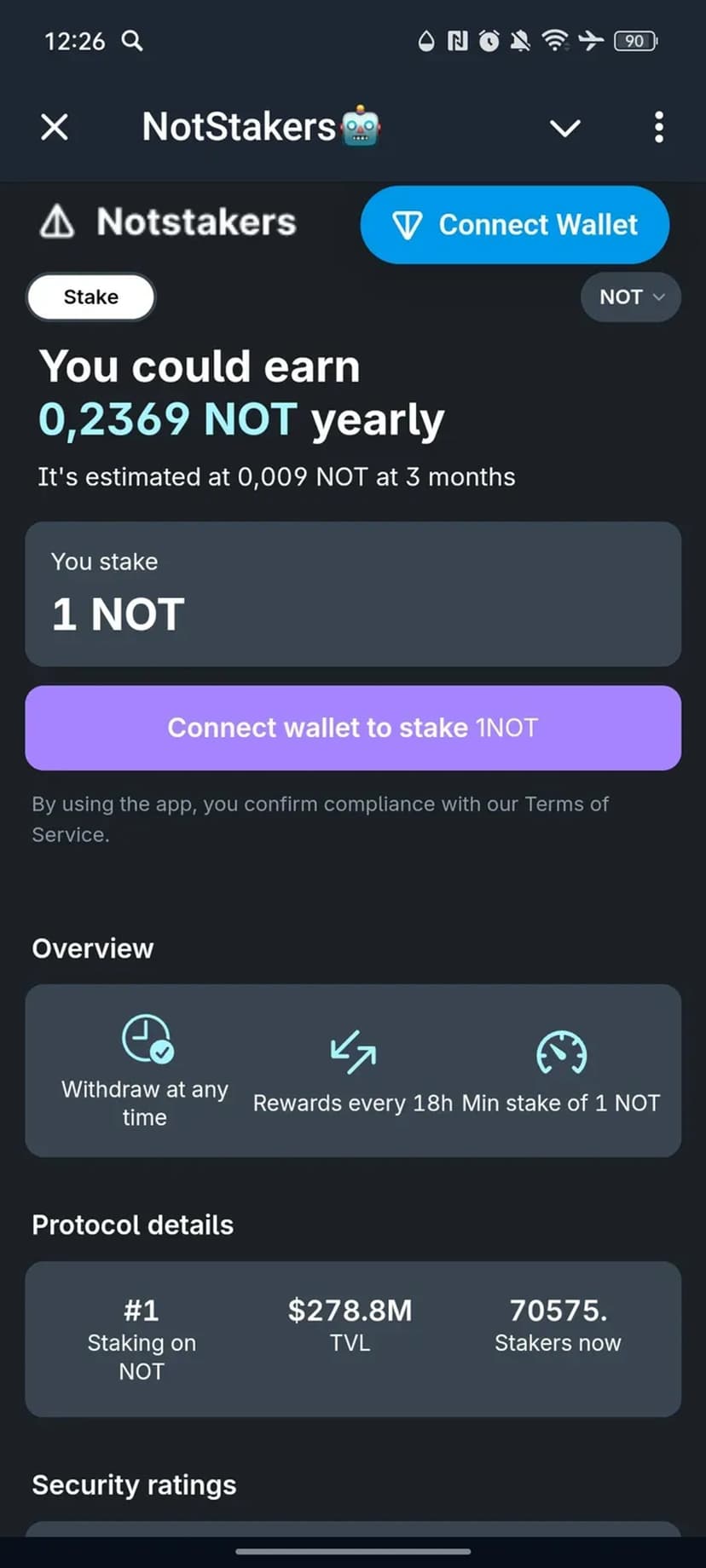Open the NOT token dropdown
The width and height of the screenshot is (706, 1568).
point(631,297)
